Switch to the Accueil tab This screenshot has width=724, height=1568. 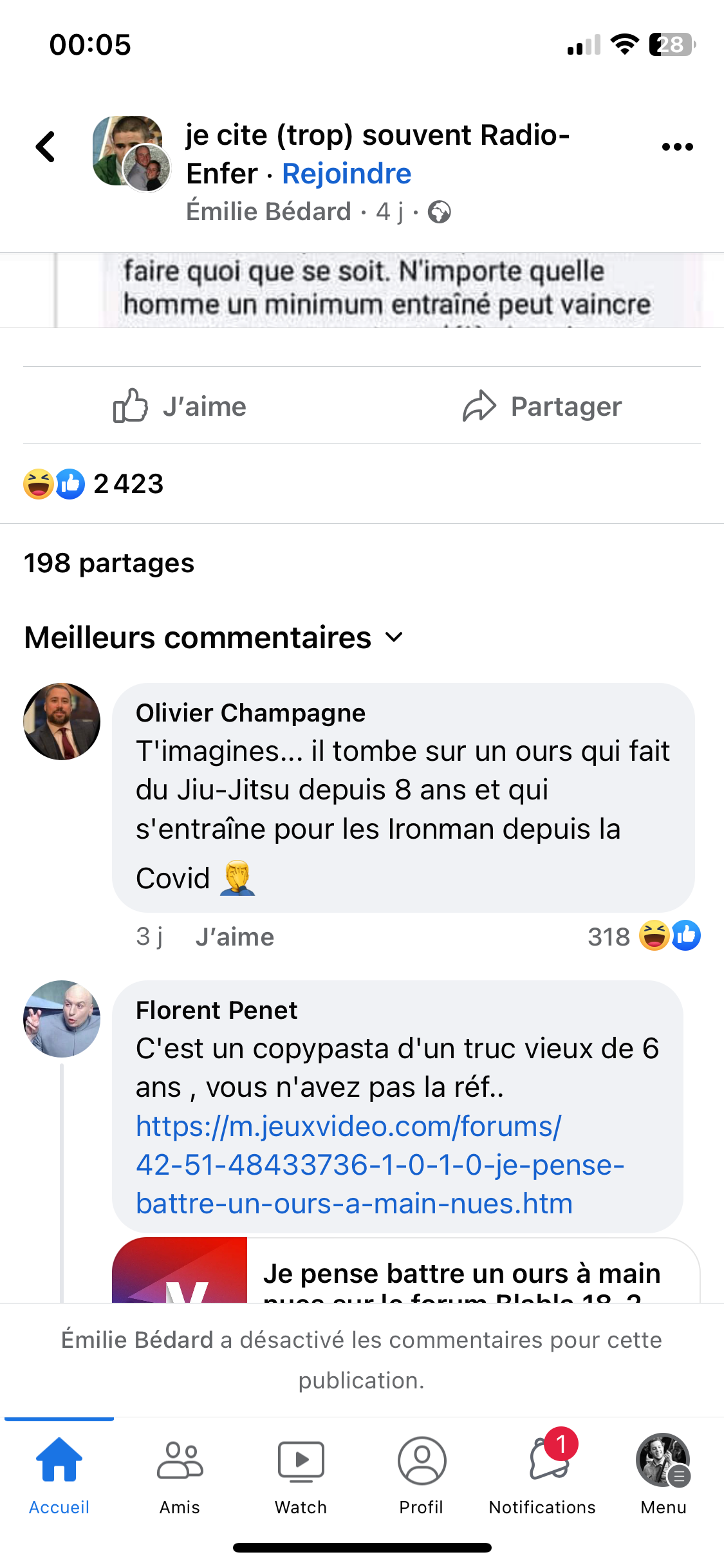[59, 1474]
